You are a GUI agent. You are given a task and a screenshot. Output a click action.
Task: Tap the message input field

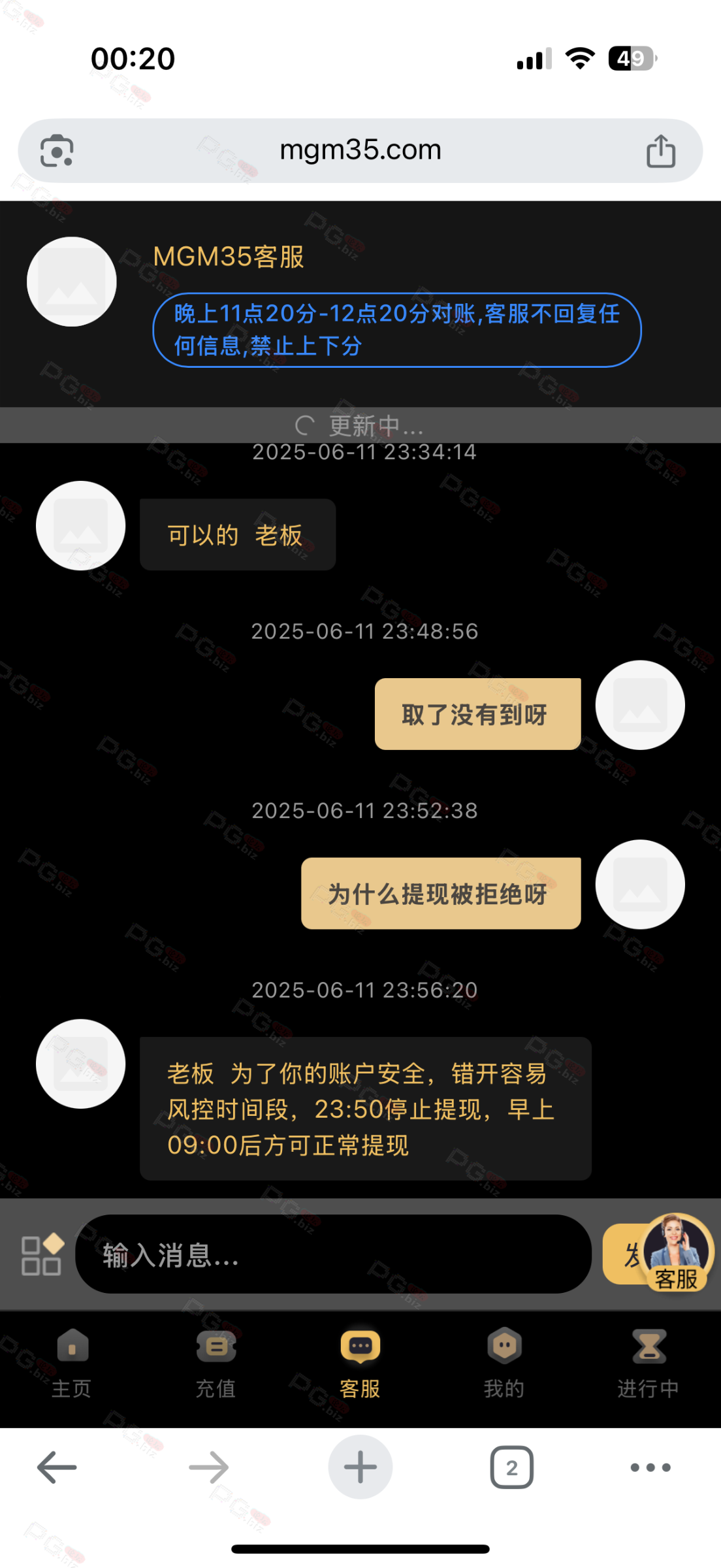[333, 1254]
